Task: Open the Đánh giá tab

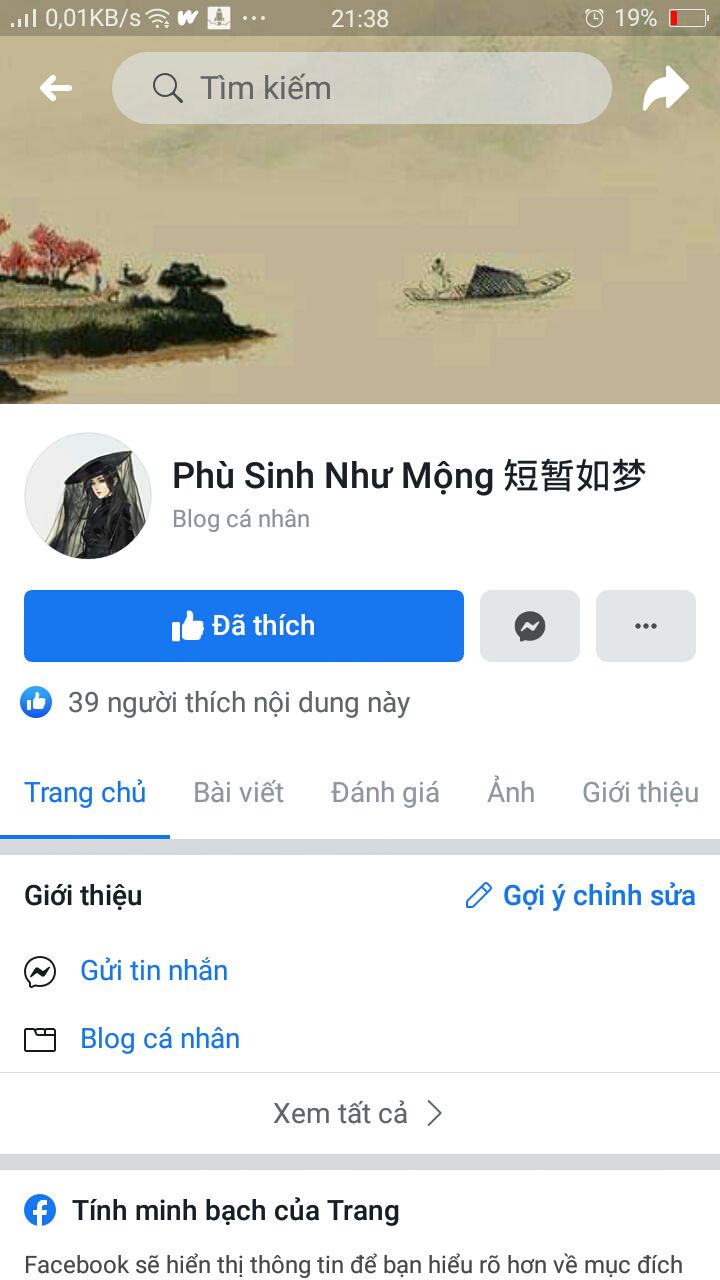Action: (385, 793)
